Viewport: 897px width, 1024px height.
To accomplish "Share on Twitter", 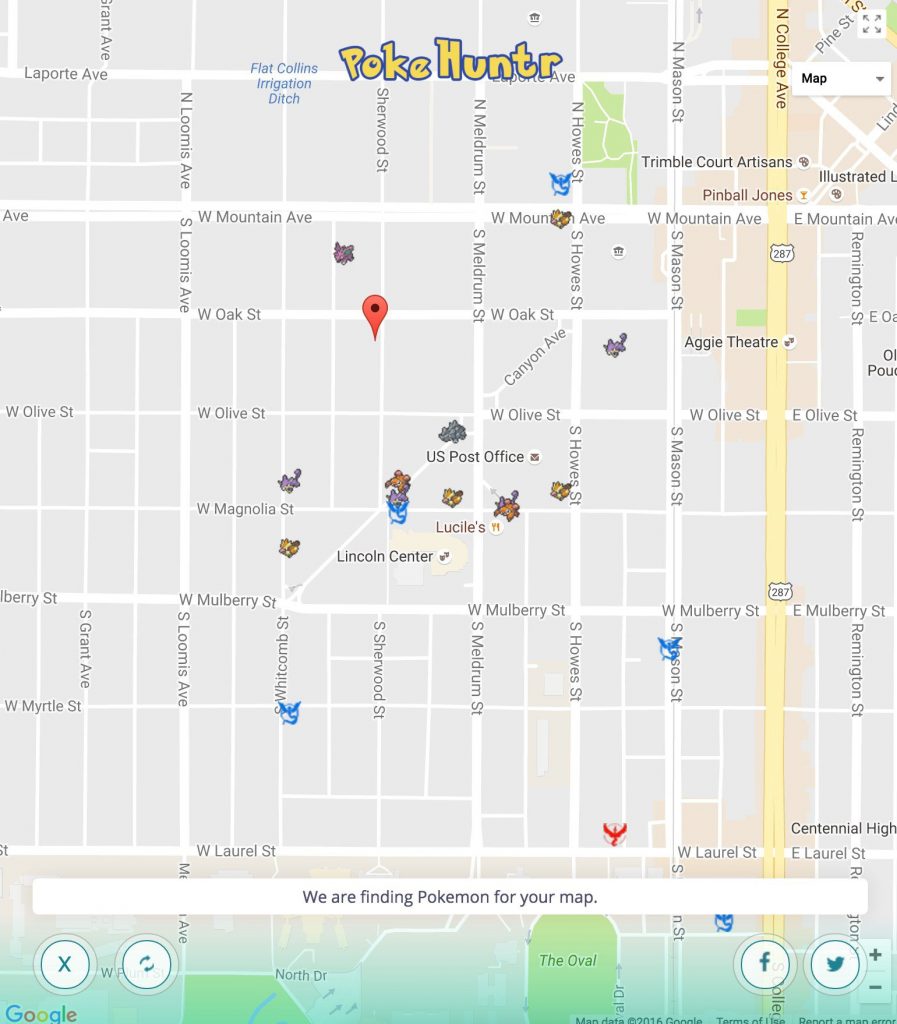I will click(835, 963).
